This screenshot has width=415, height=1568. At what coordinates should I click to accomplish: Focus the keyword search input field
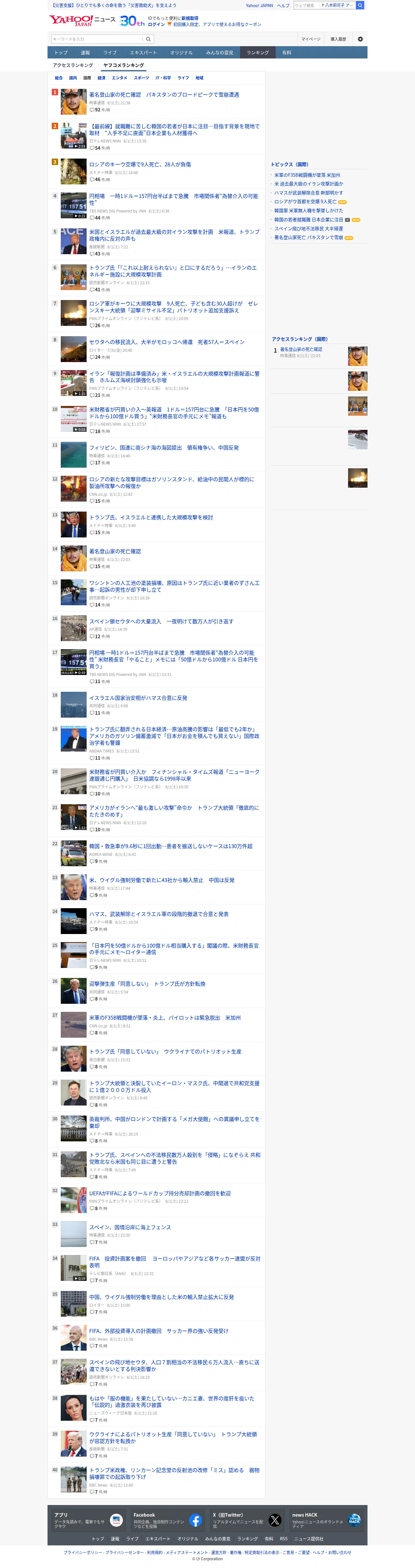click(98, 39)
